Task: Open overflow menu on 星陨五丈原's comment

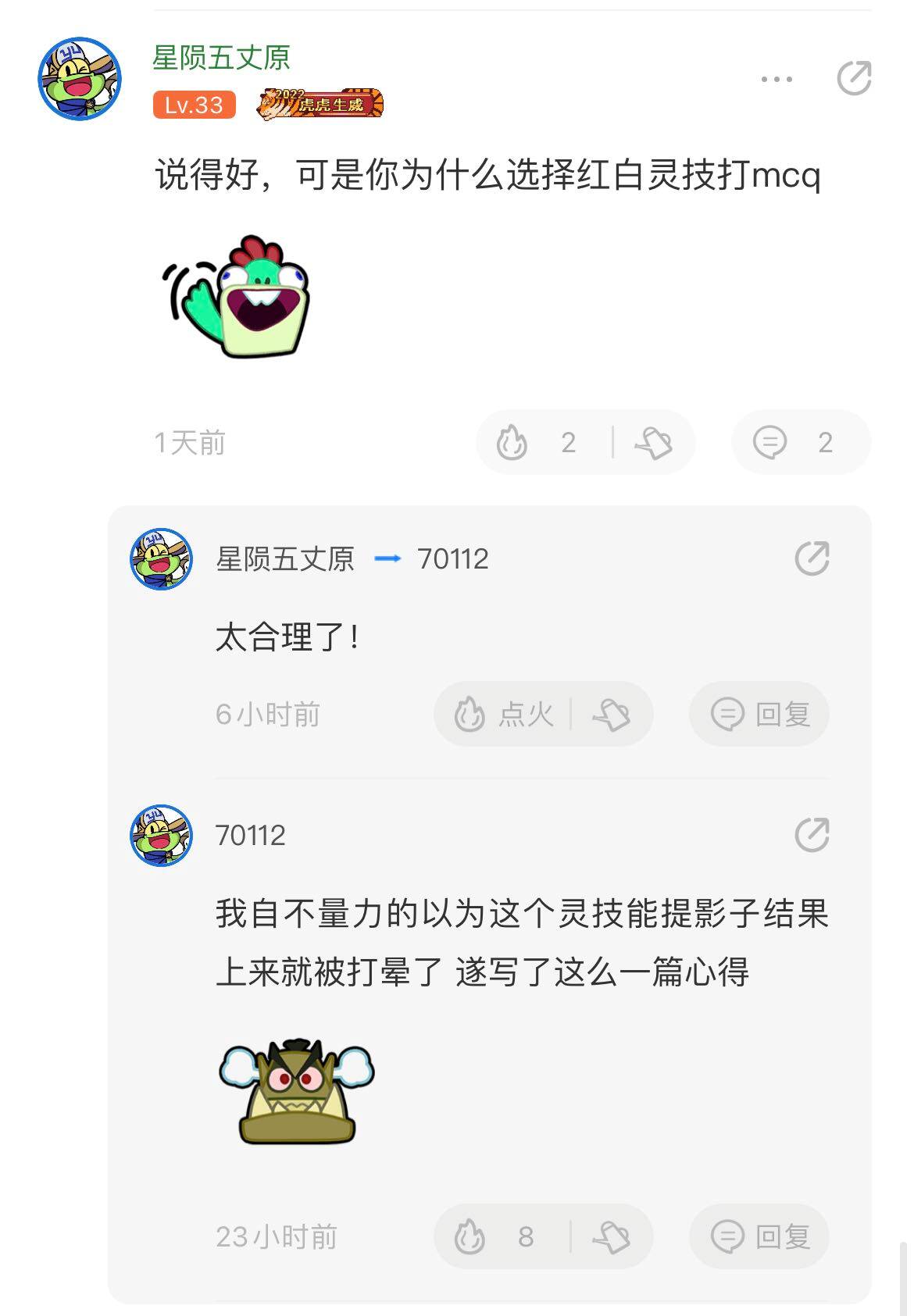Action: [776, 79]
